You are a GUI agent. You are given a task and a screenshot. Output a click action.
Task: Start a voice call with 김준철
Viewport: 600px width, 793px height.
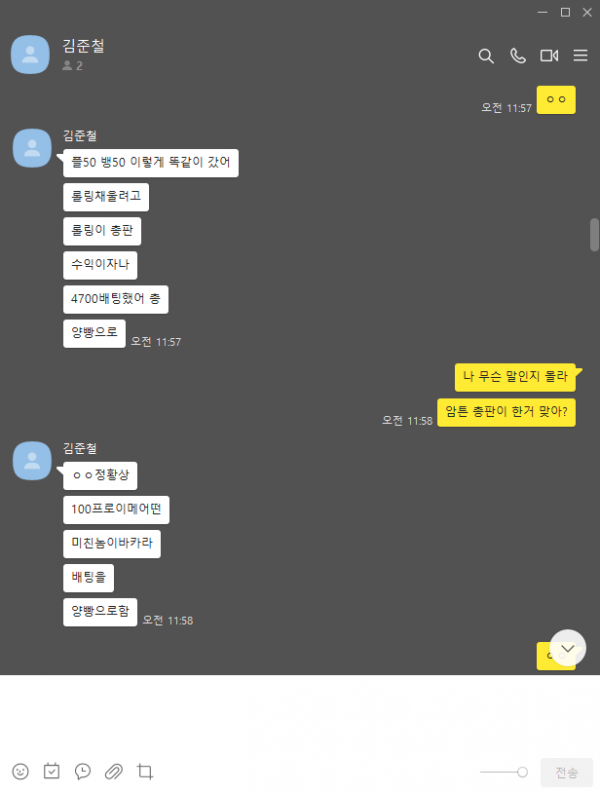click(517, 56)
